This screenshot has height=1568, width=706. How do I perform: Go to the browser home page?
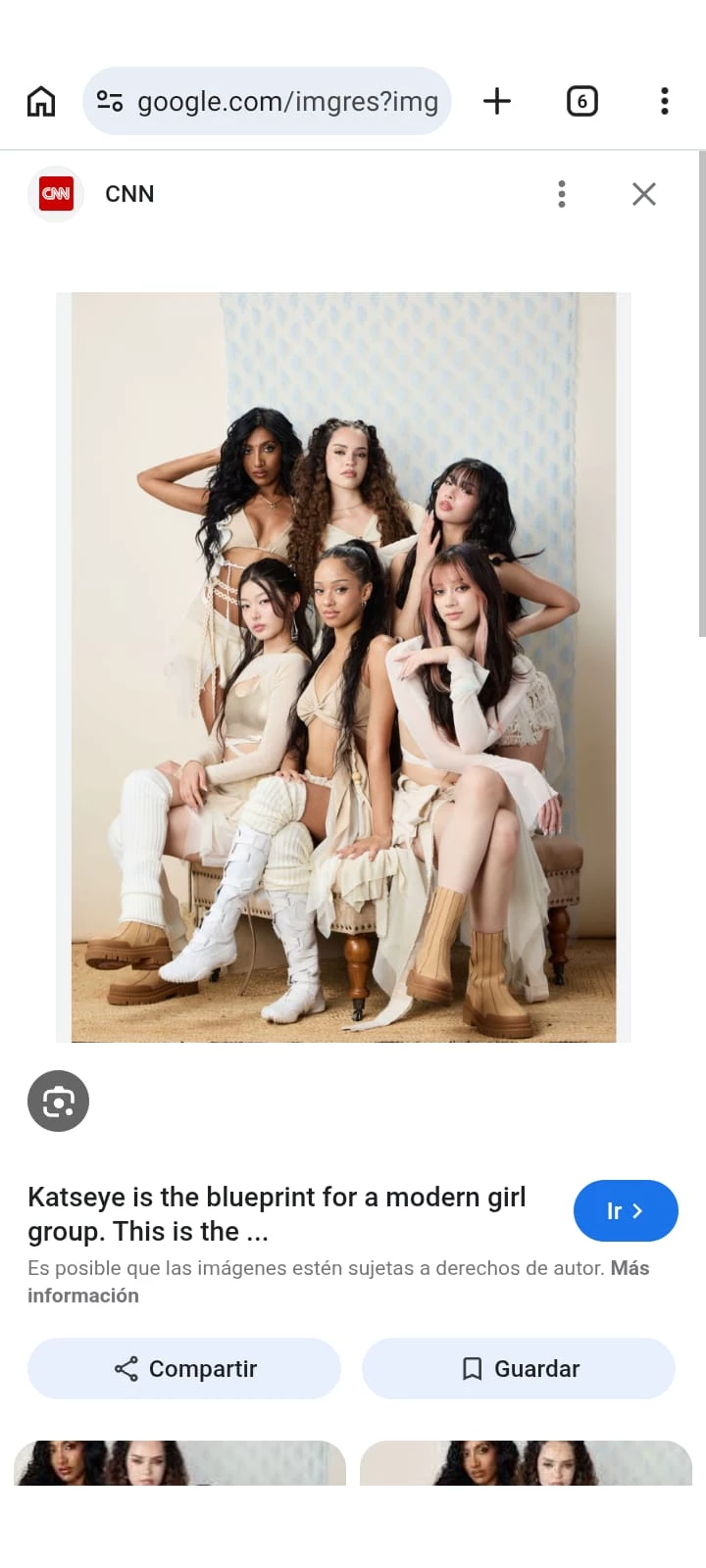pyautogui.click(x=41, y=101)
